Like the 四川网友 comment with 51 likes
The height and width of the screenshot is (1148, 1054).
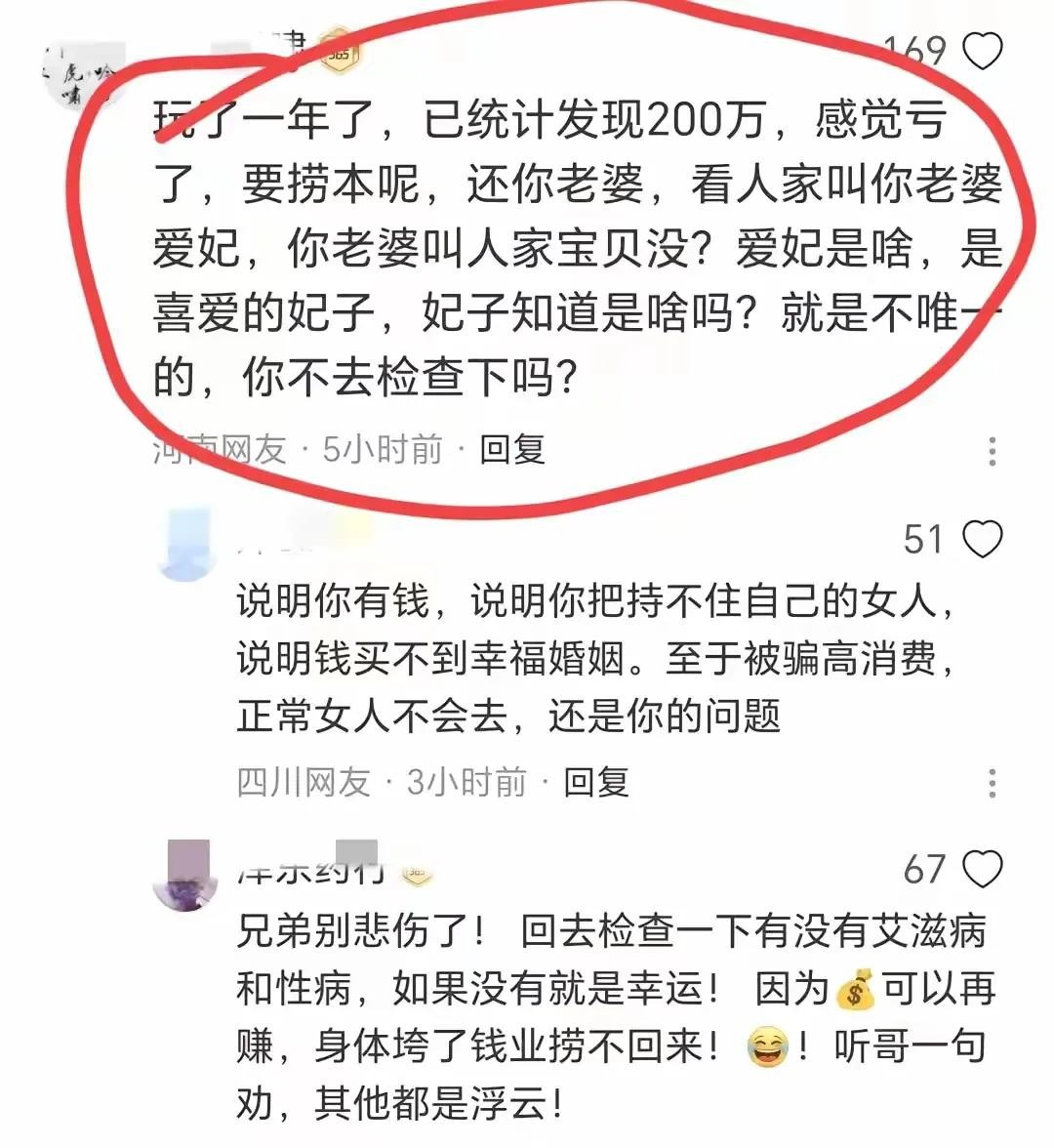tap(982, 539)
